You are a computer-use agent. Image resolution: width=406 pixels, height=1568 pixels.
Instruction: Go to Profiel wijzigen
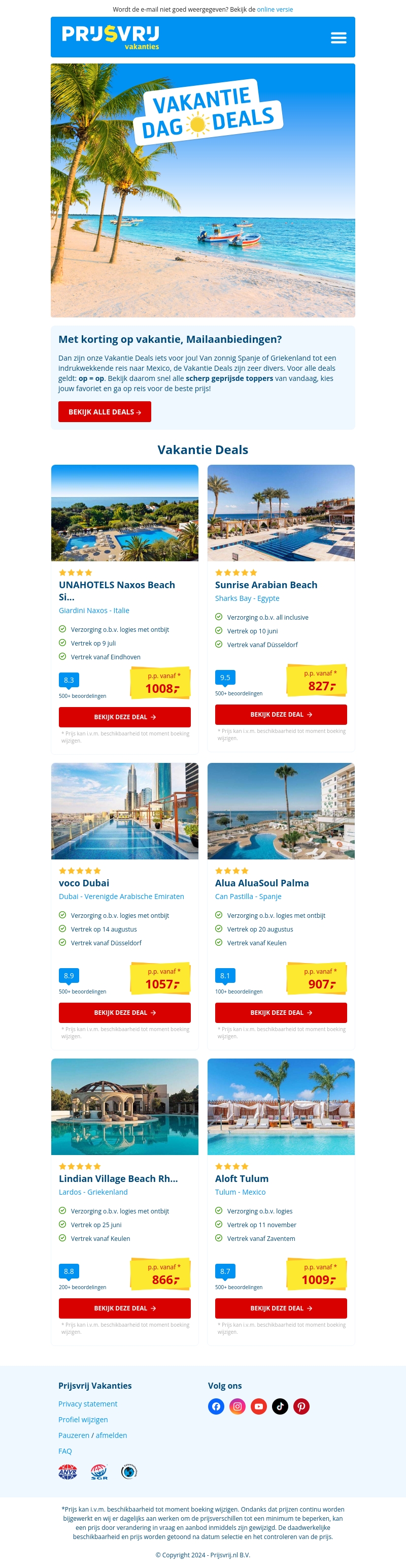click(x=83, y=1420)
